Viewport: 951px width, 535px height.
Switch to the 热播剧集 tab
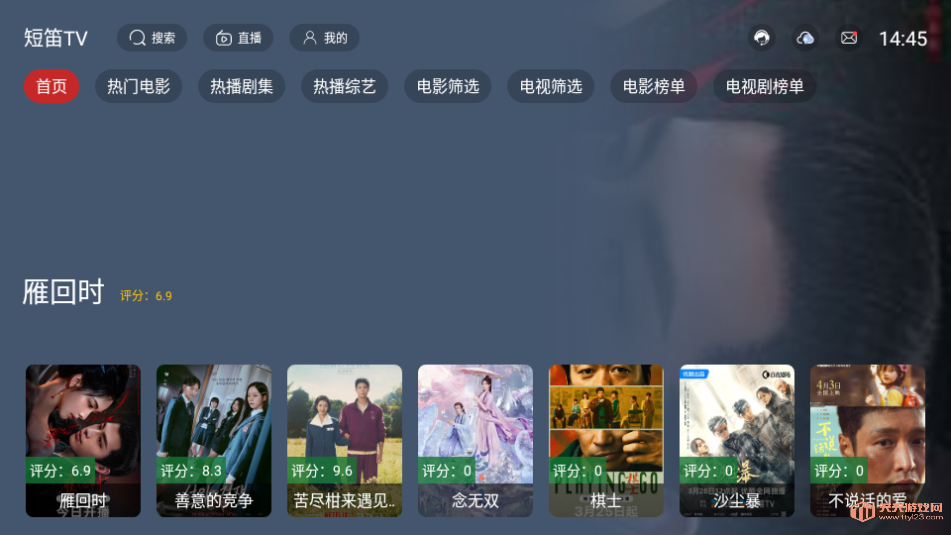pyautogui.click(x=242, y=86)
